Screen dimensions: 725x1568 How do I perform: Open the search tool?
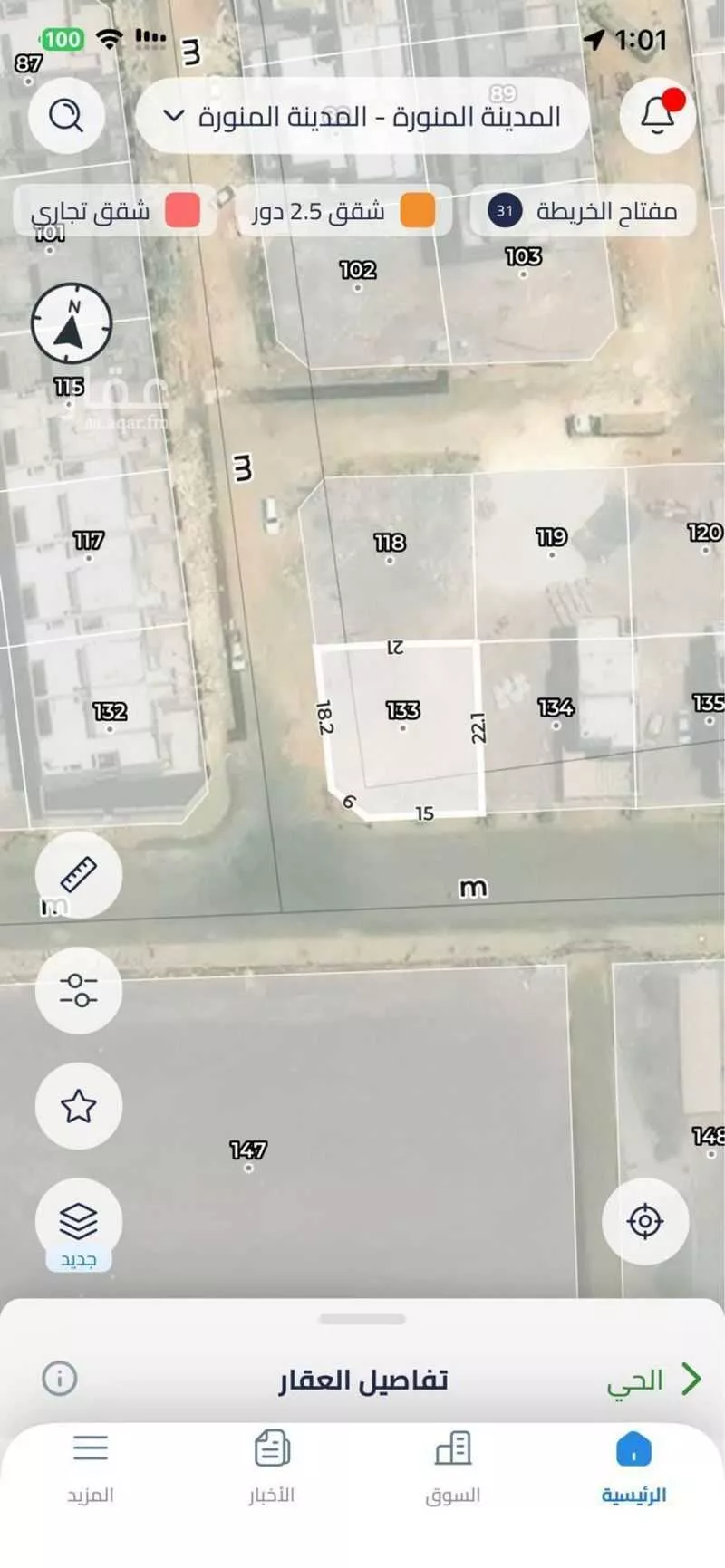click(66, 116)
